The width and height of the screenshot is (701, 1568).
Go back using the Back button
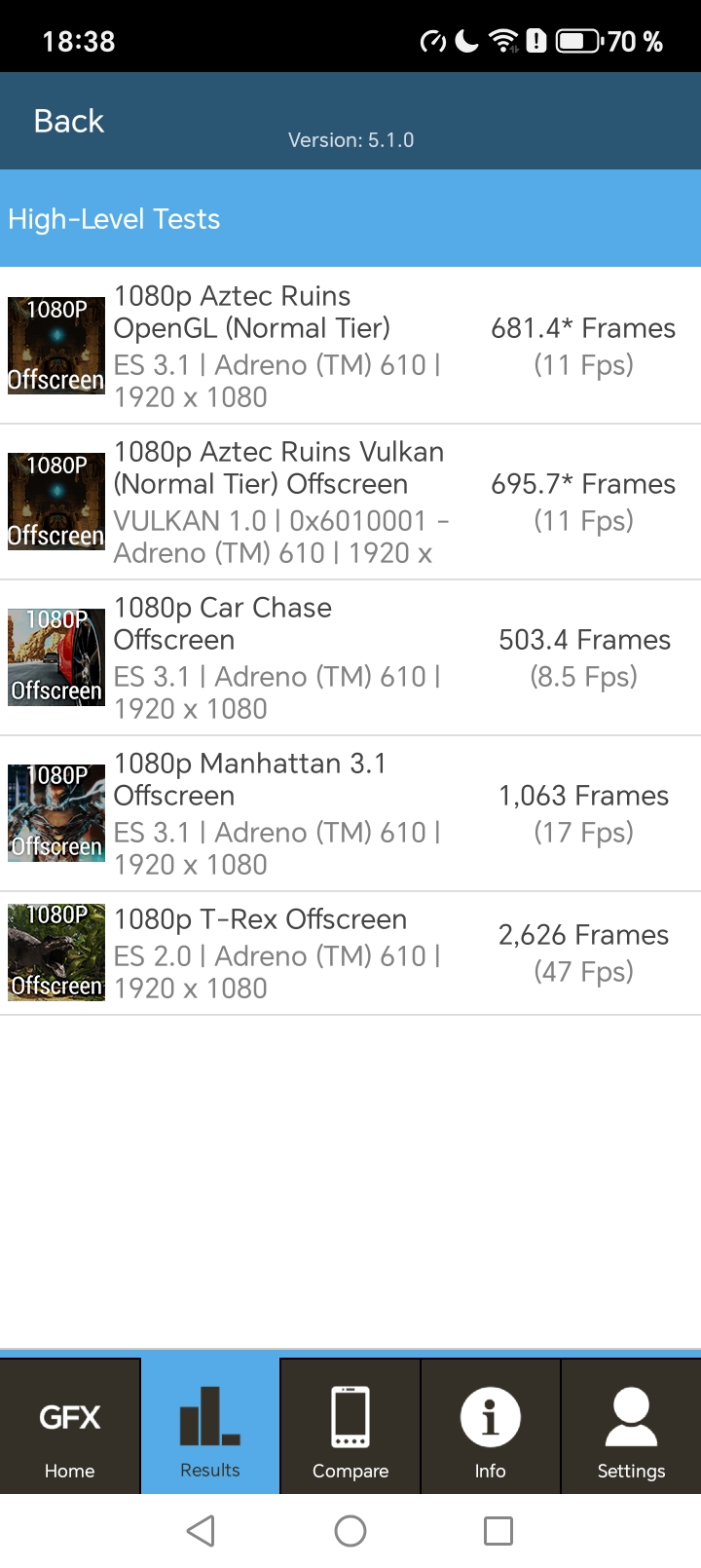click(68, 121)
